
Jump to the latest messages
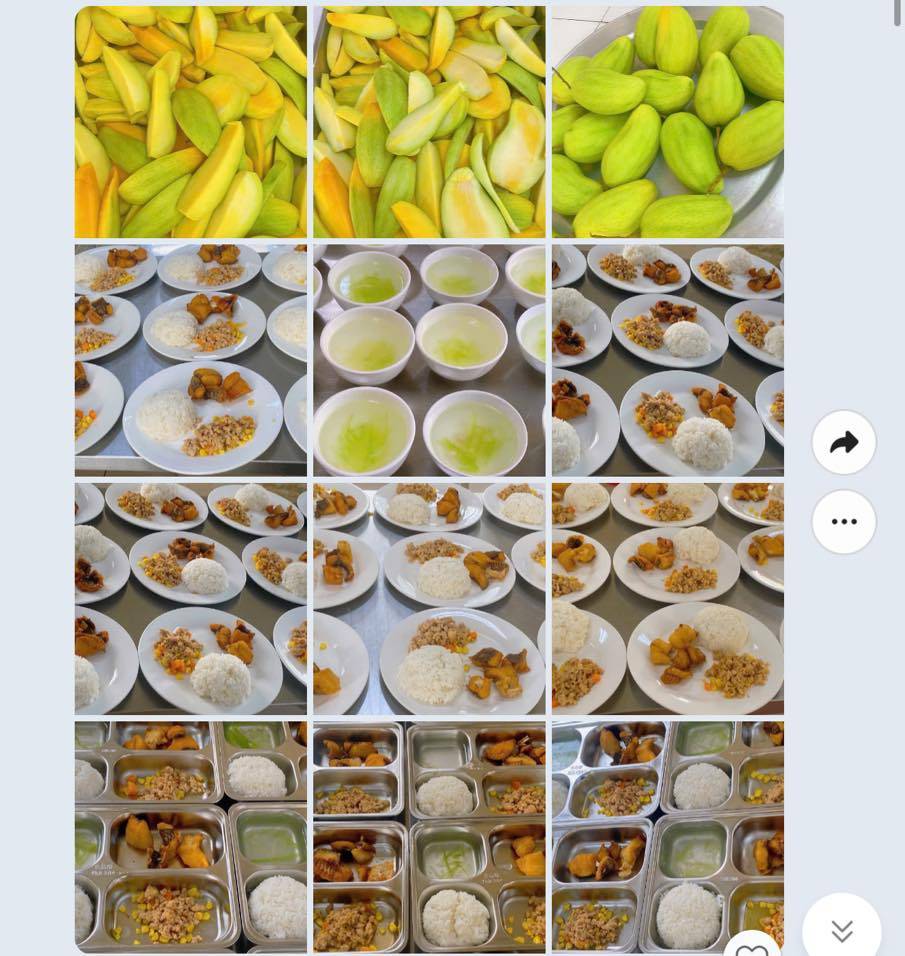point(842,931)
